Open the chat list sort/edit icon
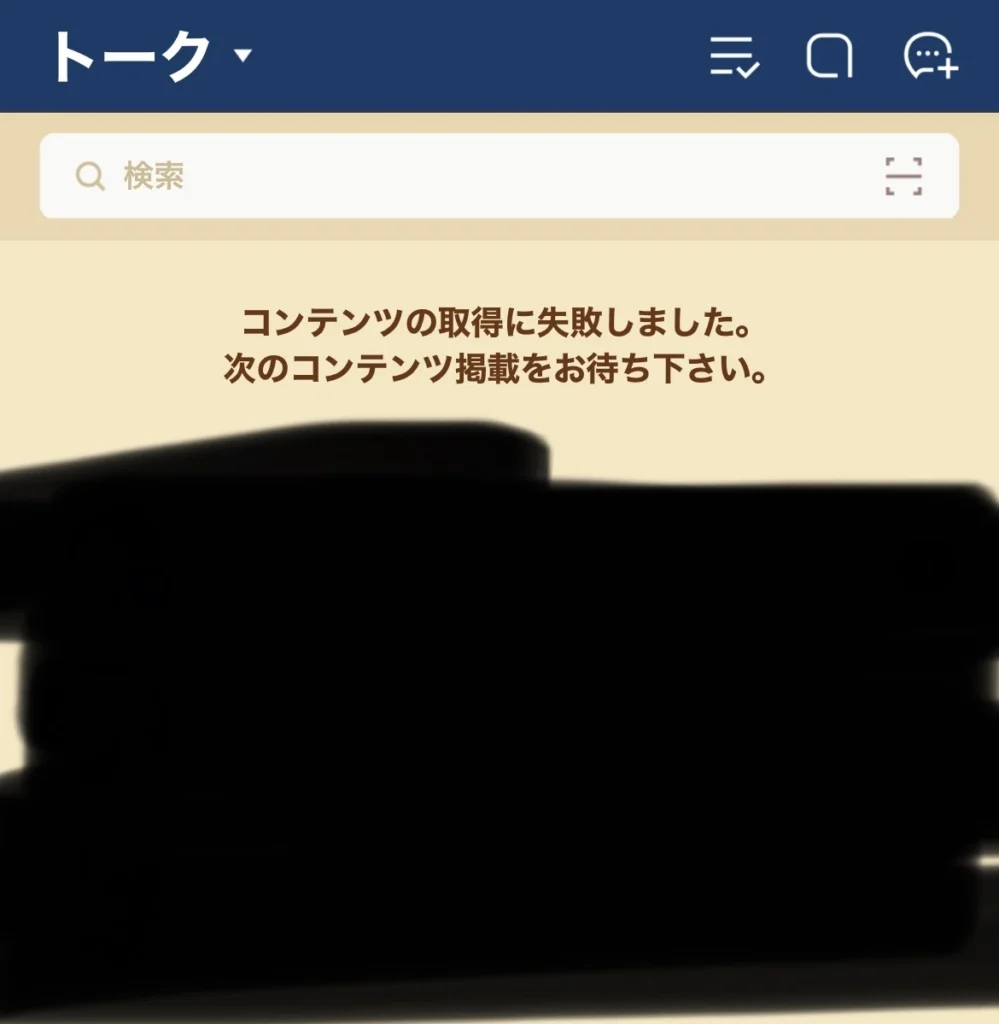 (x=734, y=57)
